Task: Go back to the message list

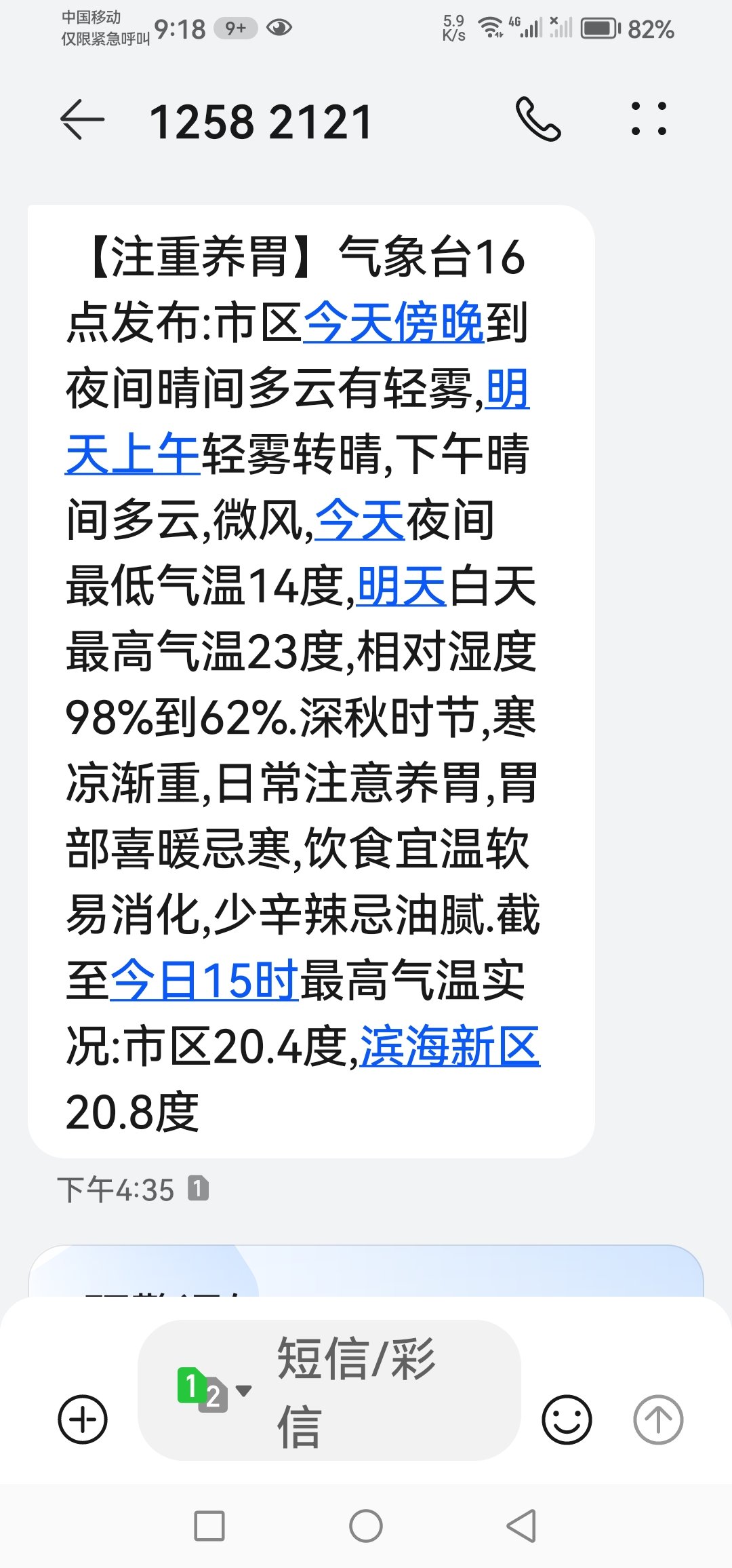Action: [83, 120]
